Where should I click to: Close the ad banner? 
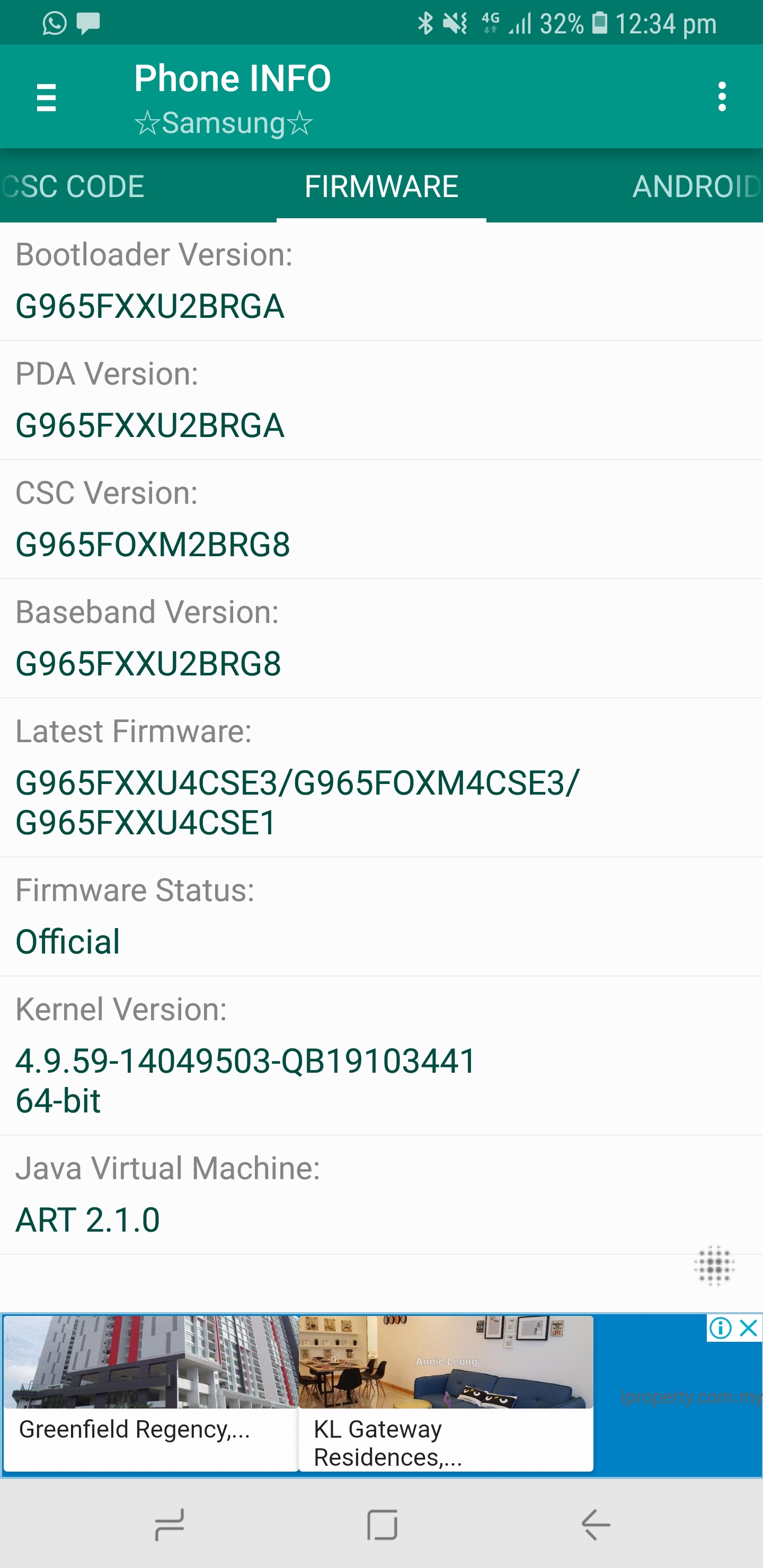tap(748, 1328)
